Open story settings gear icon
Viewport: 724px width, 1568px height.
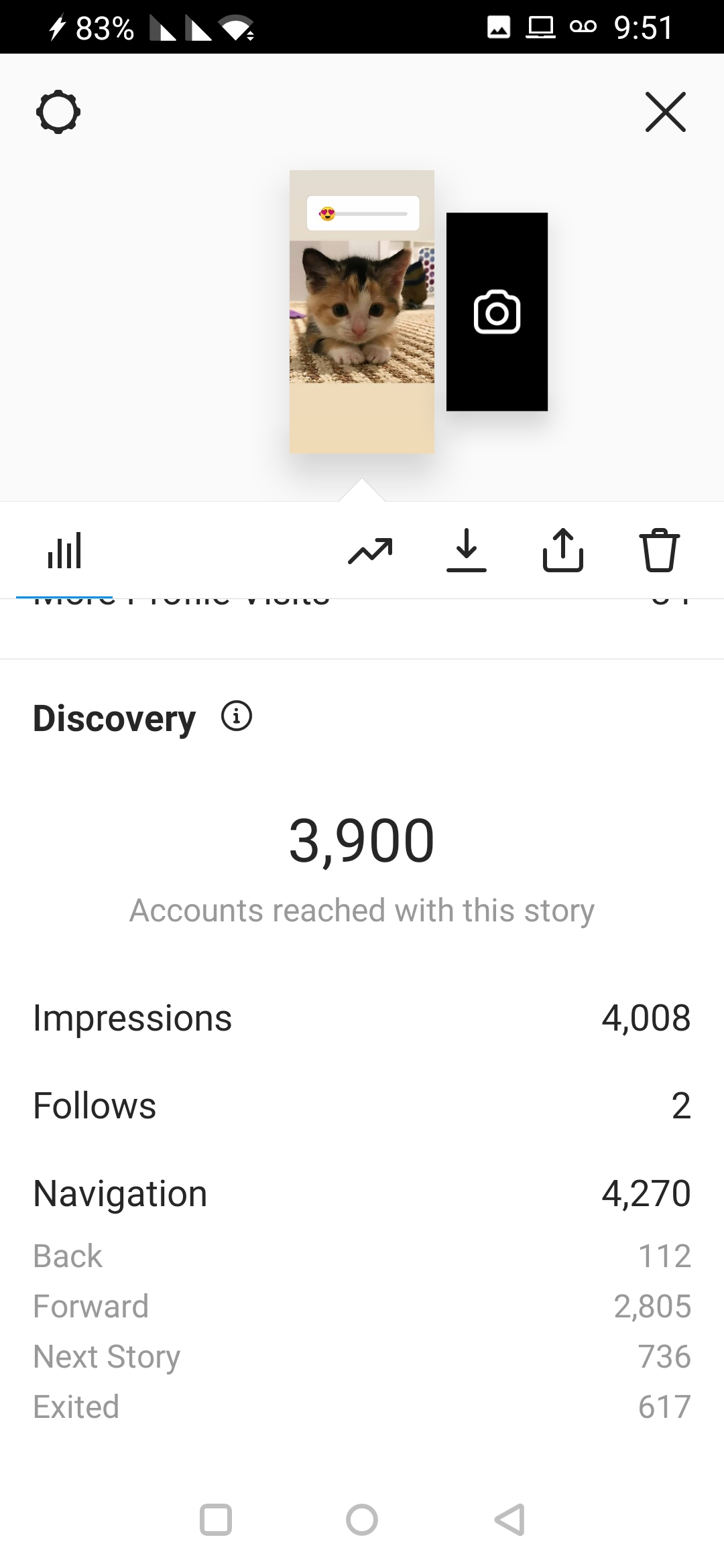[x=58, y=111]
